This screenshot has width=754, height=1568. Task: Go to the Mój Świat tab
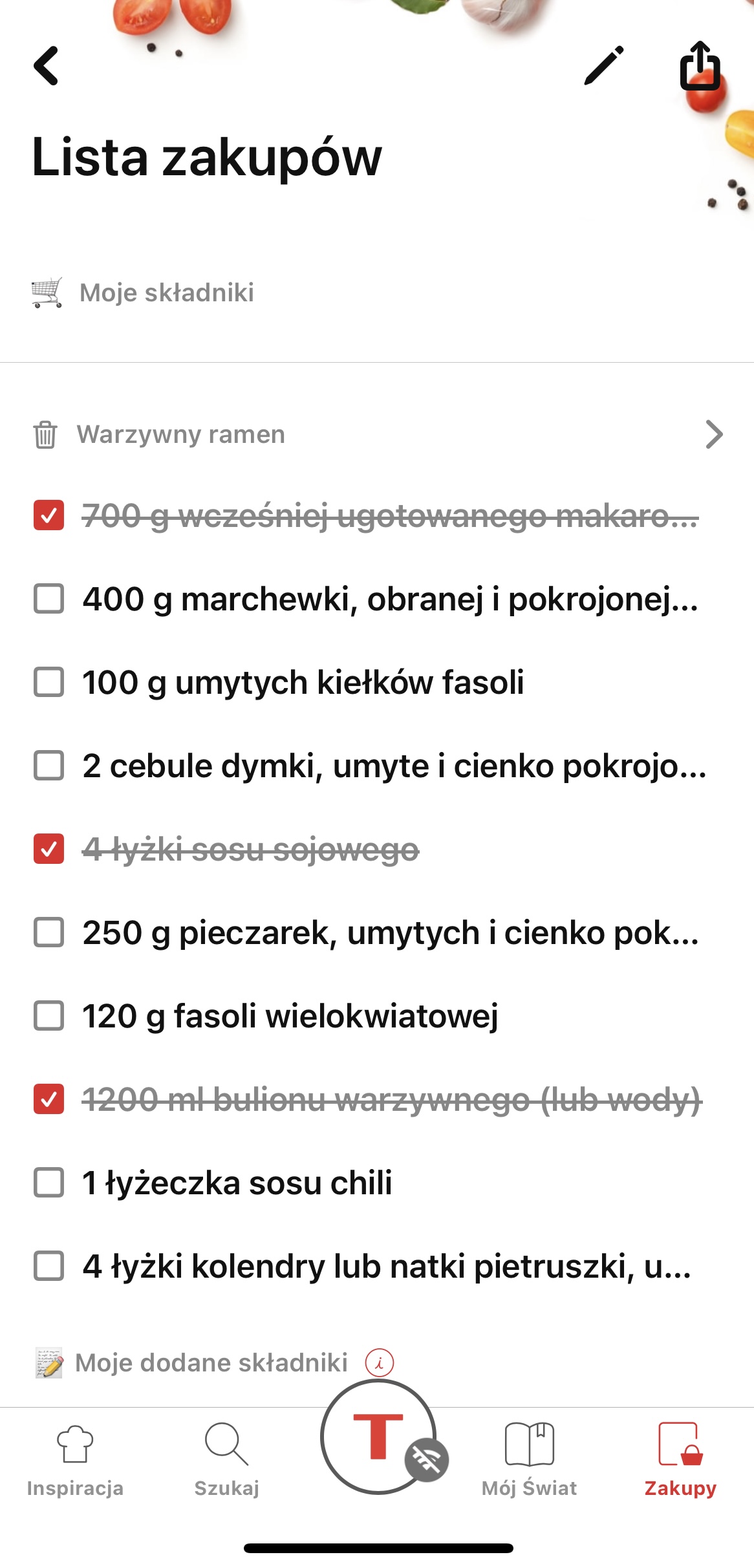tap(529, 1460)
